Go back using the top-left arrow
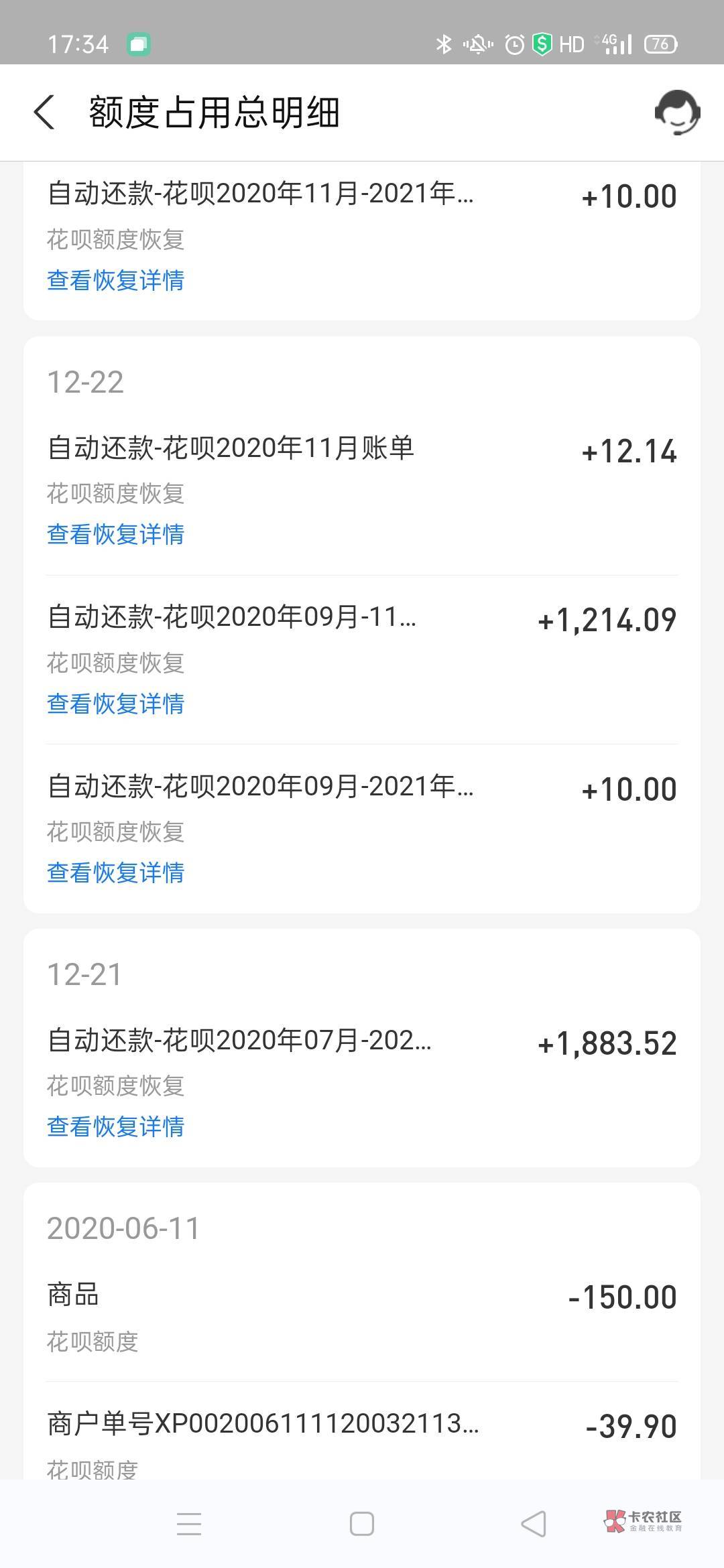 (44, 112)
